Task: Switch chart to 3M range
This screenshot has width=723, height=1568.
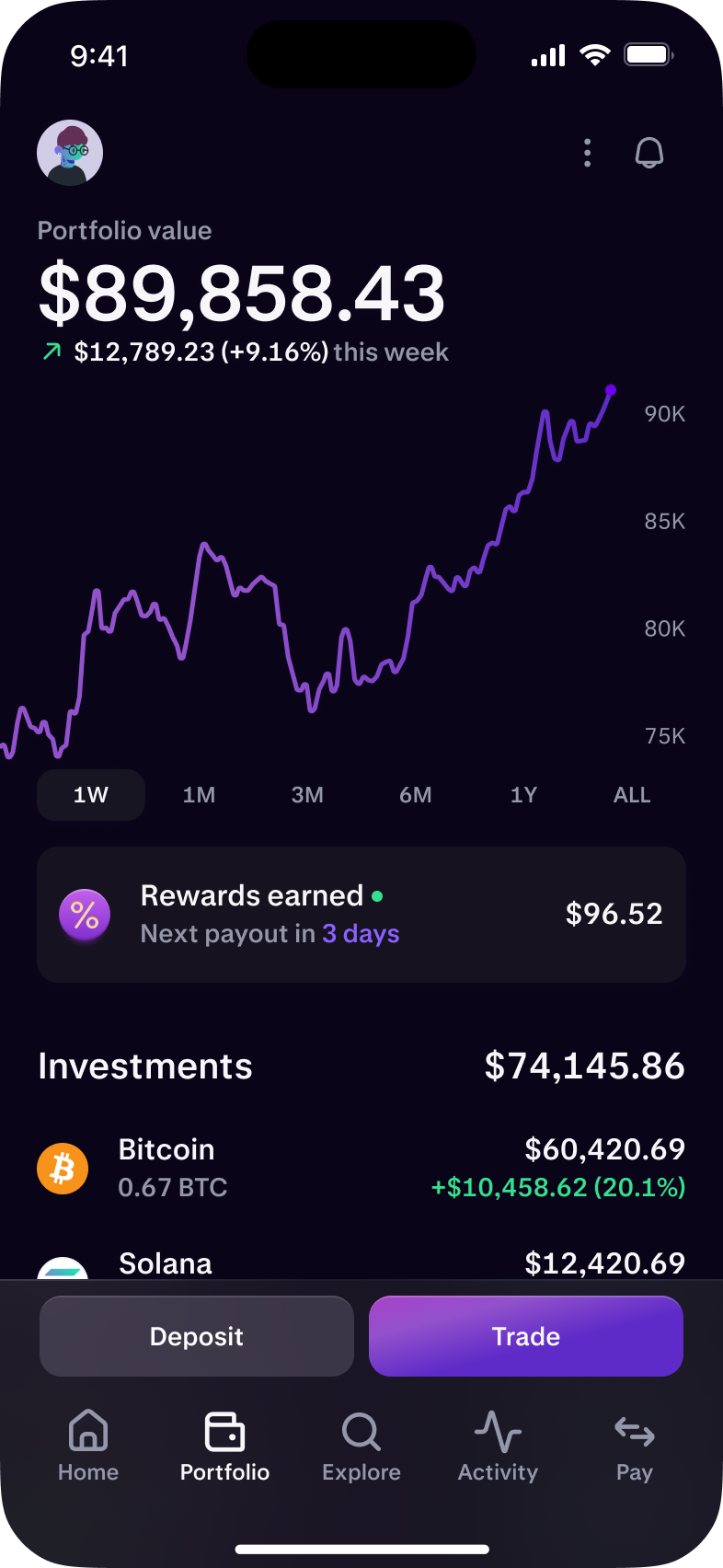Action: pyautogui.click(x=307, y=795)
